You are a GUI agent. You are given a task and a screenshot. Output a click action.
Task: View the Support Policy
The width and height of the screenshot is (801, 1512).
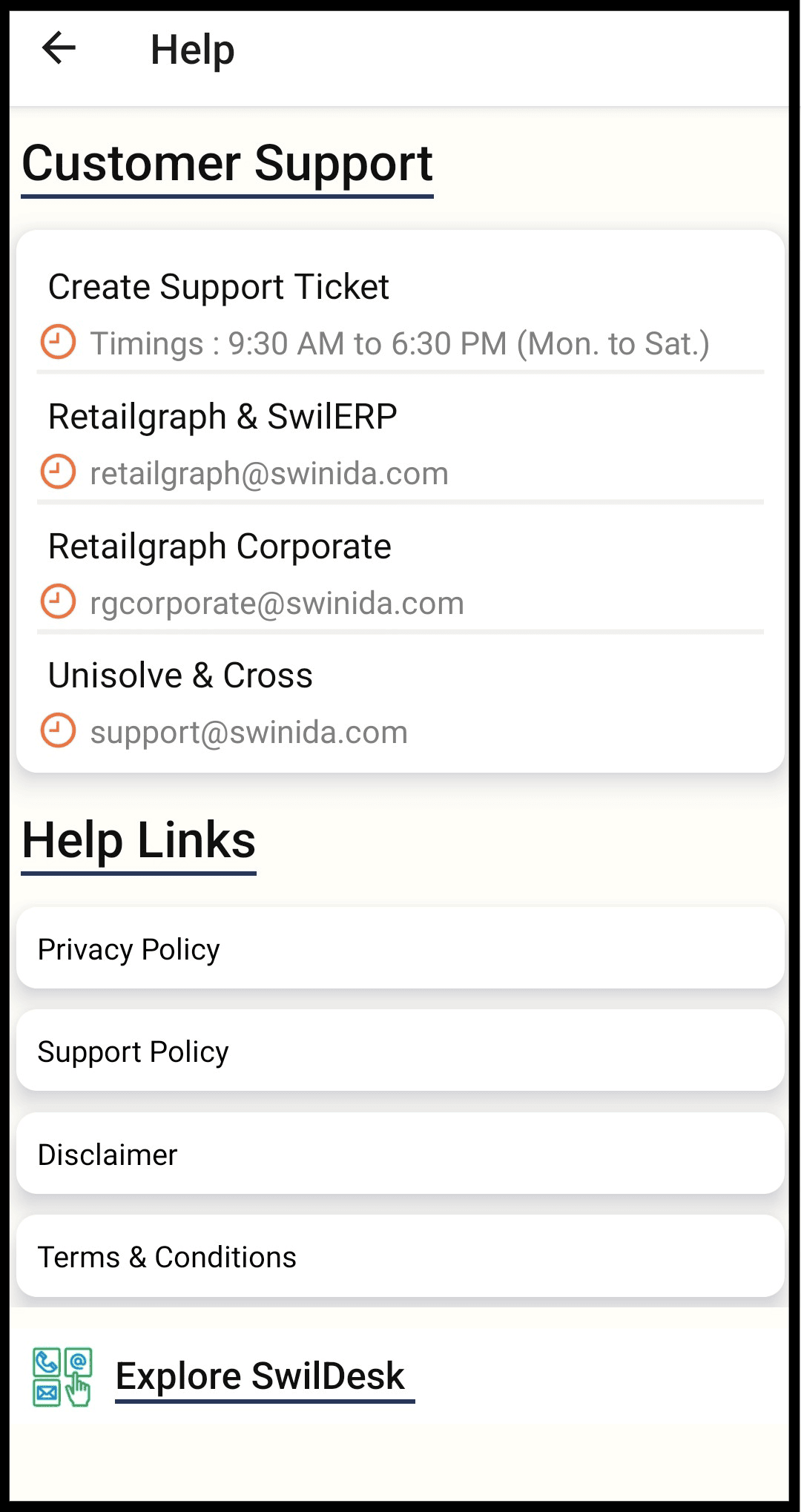[x=400, y=1051]
